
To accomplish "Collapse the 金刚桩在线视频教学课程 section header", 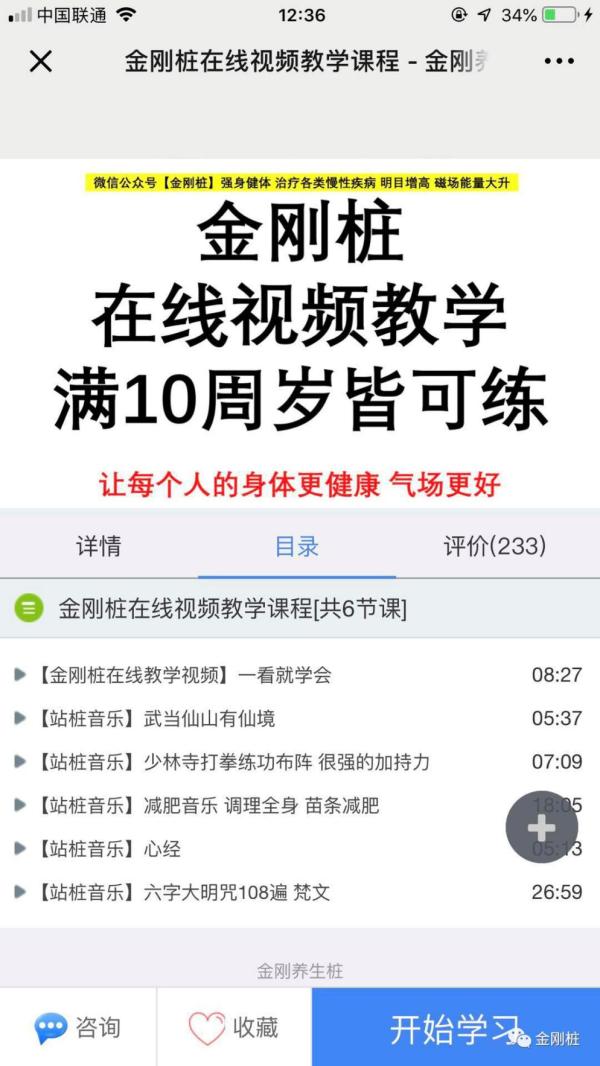I will point(230,608).
